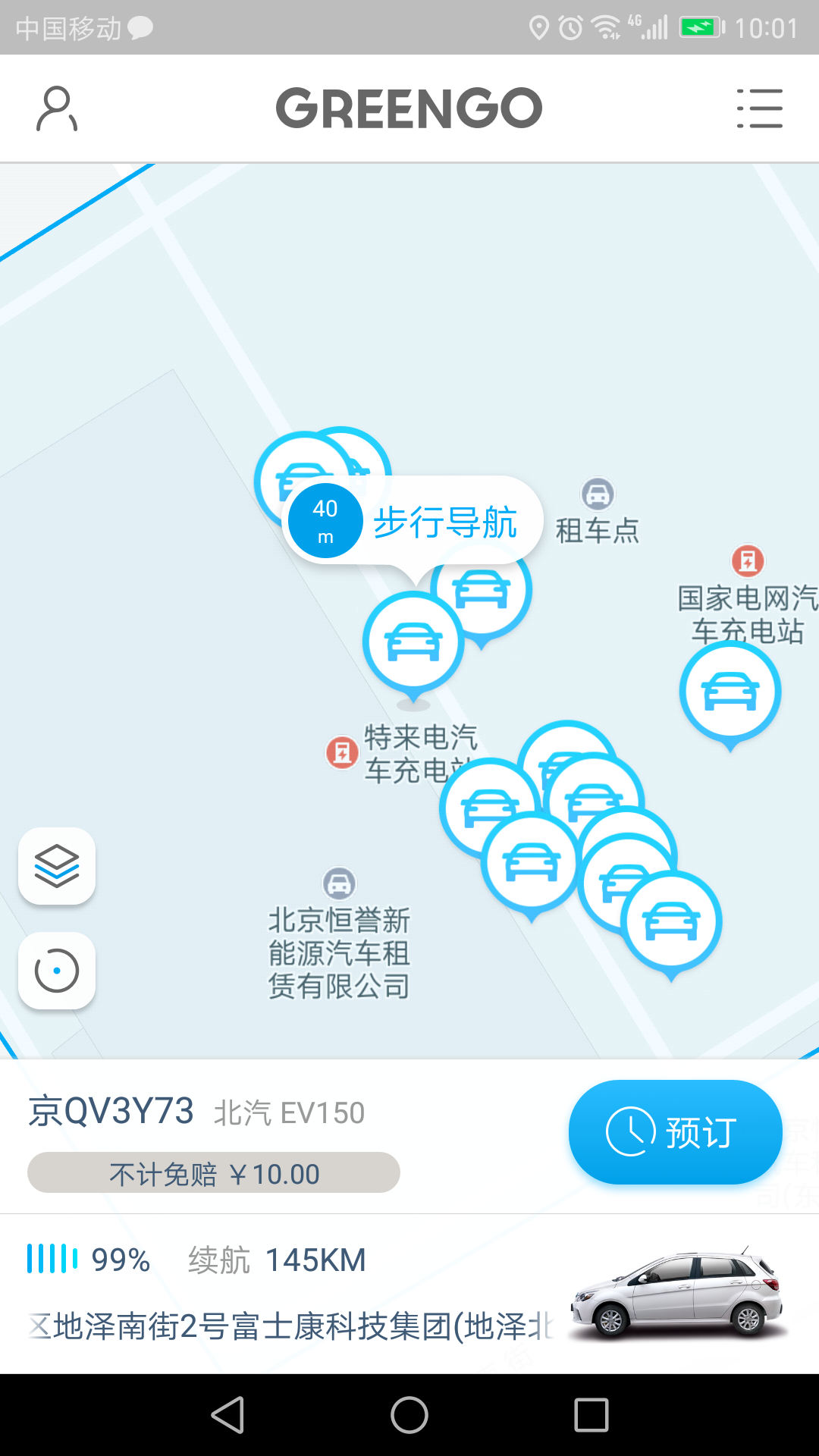Start walking navigation 步行导航
Image resolution: width=819 pixels, height=1456 pixels.
click(x=444, y=522)
